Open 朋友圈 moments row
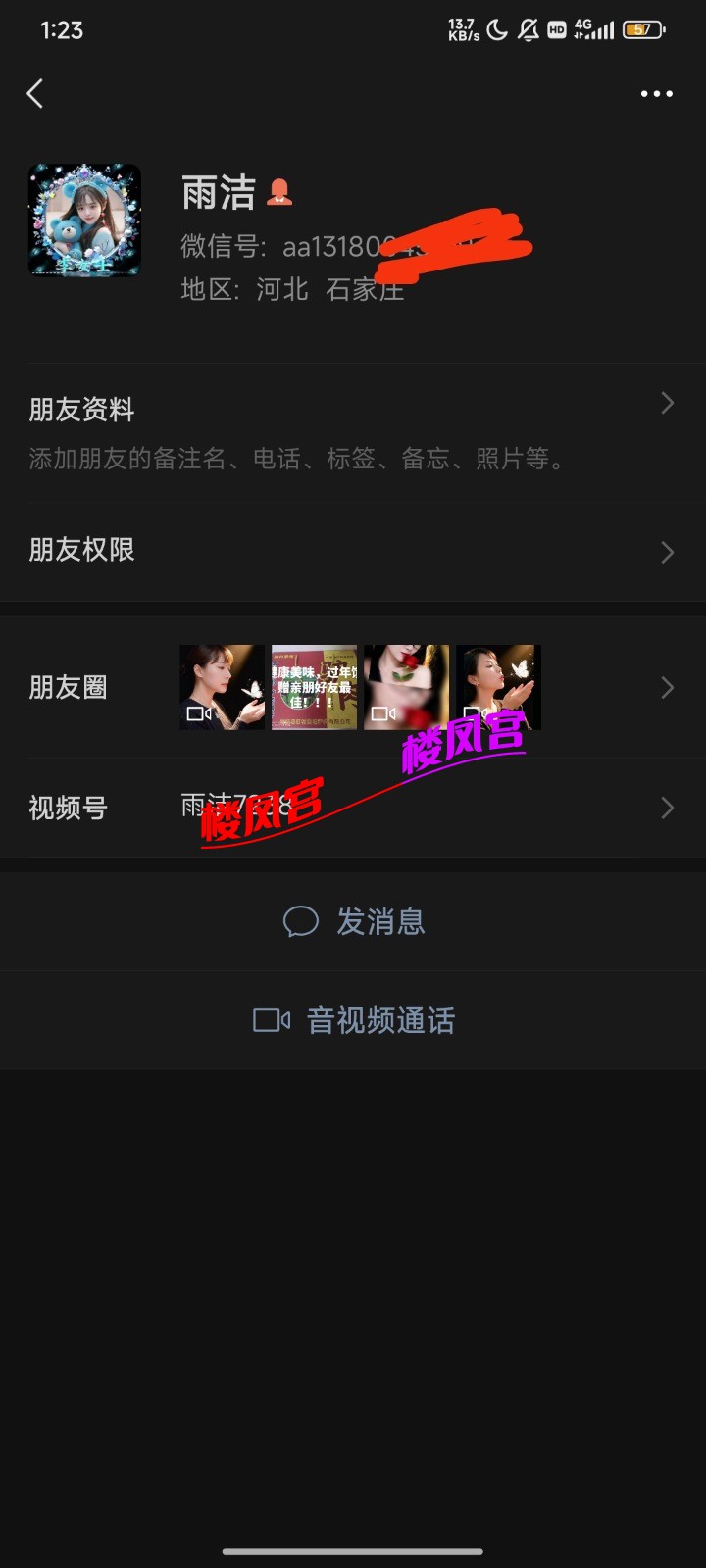 point(353,688)
